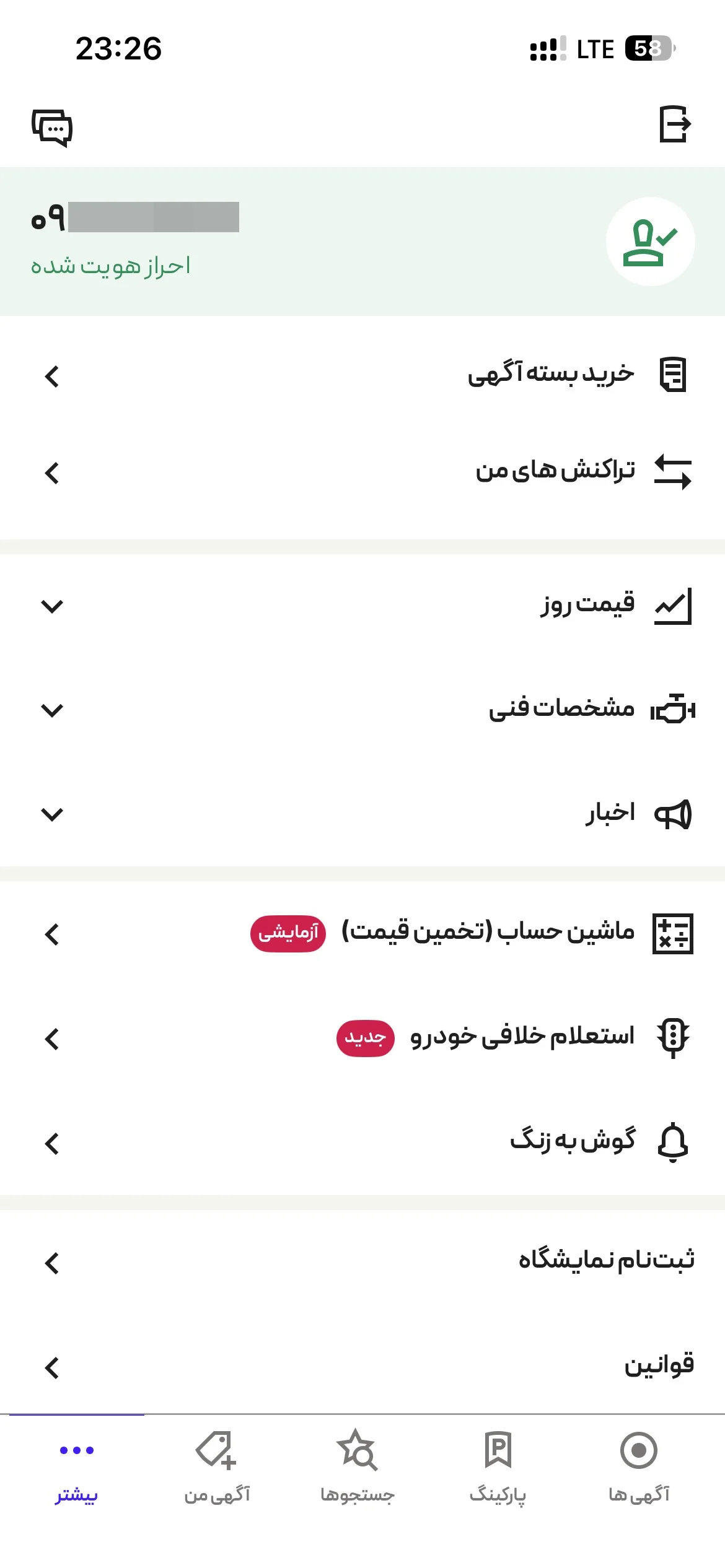The height and width of the screenshot is (1568, 725).
Task: Open خرید بسته آگهی
Action: (362, 375)
